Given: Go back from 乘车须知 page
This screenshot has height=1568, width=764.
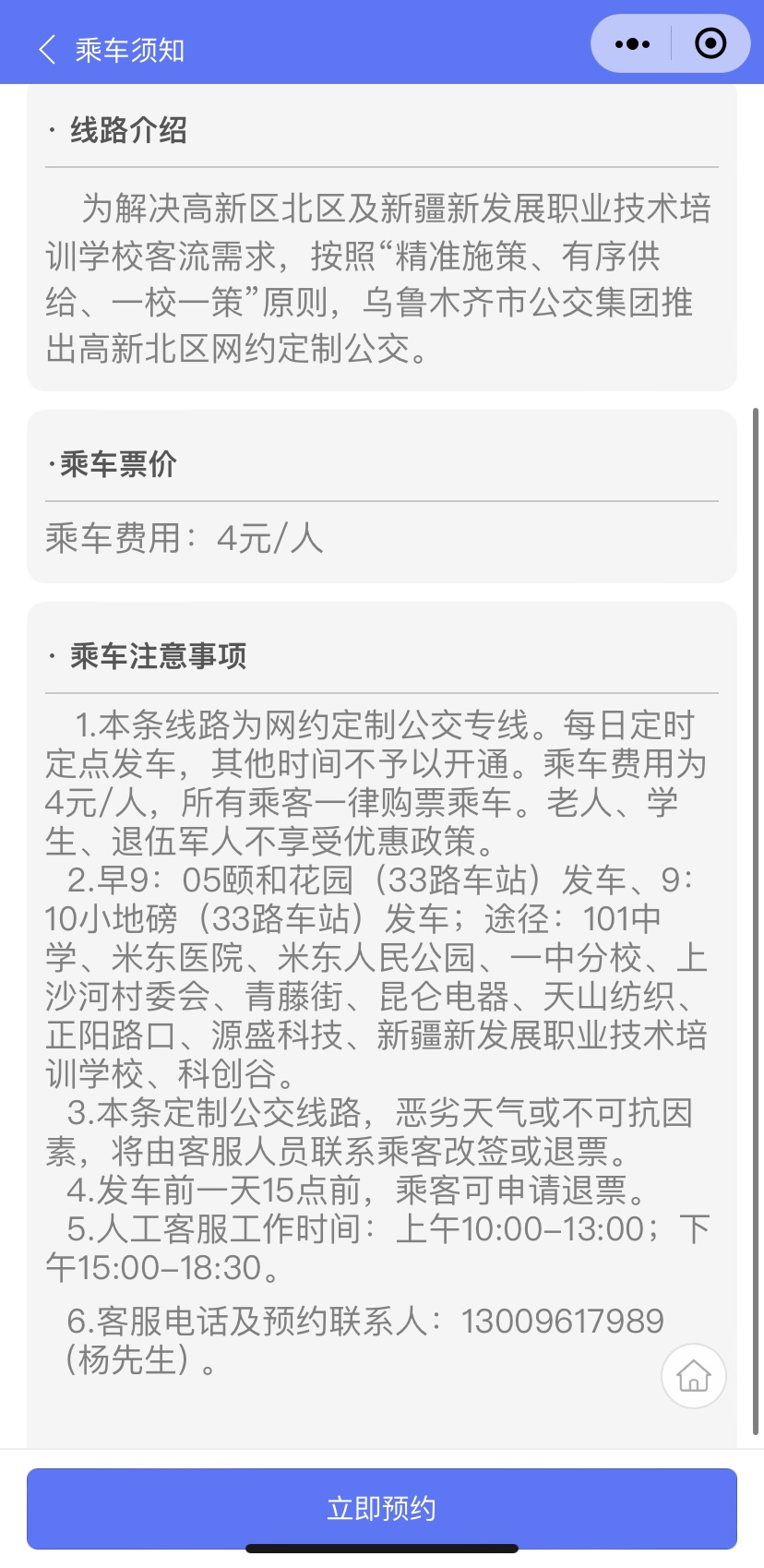Looking at the screenshot, I should click(48, 49).
